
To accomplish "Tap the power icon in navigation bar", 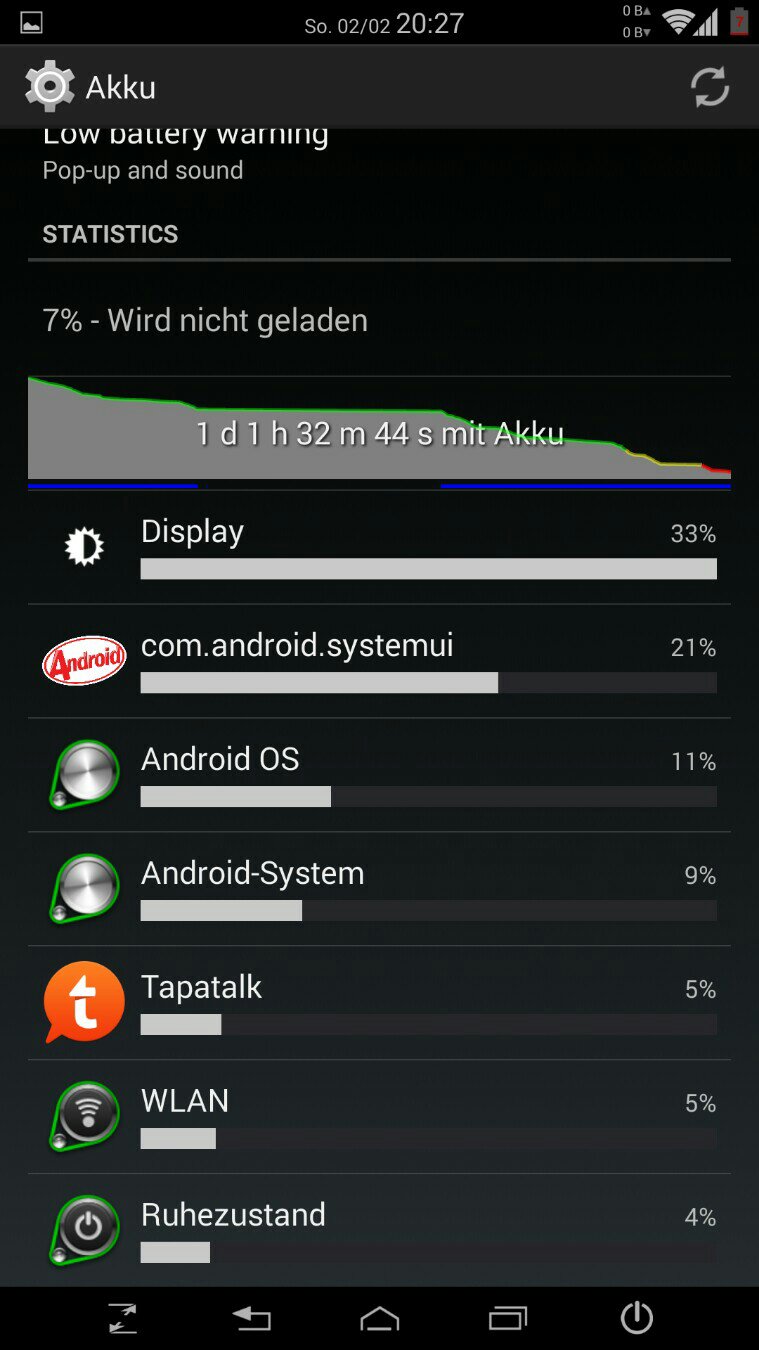I will tap(636, 1319).
